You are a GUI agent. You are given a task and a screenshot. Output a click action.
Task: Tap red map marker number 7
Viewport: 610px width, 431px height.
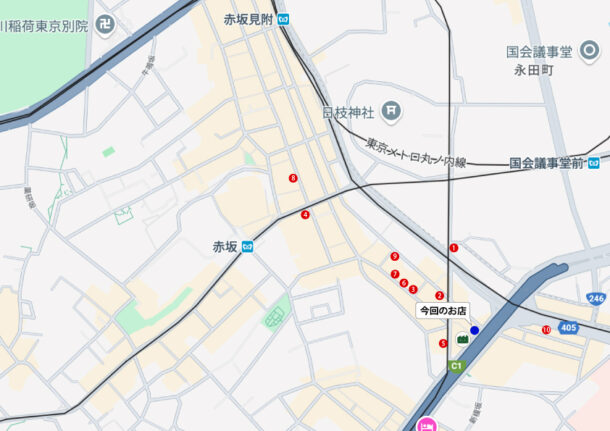point(395,274)
